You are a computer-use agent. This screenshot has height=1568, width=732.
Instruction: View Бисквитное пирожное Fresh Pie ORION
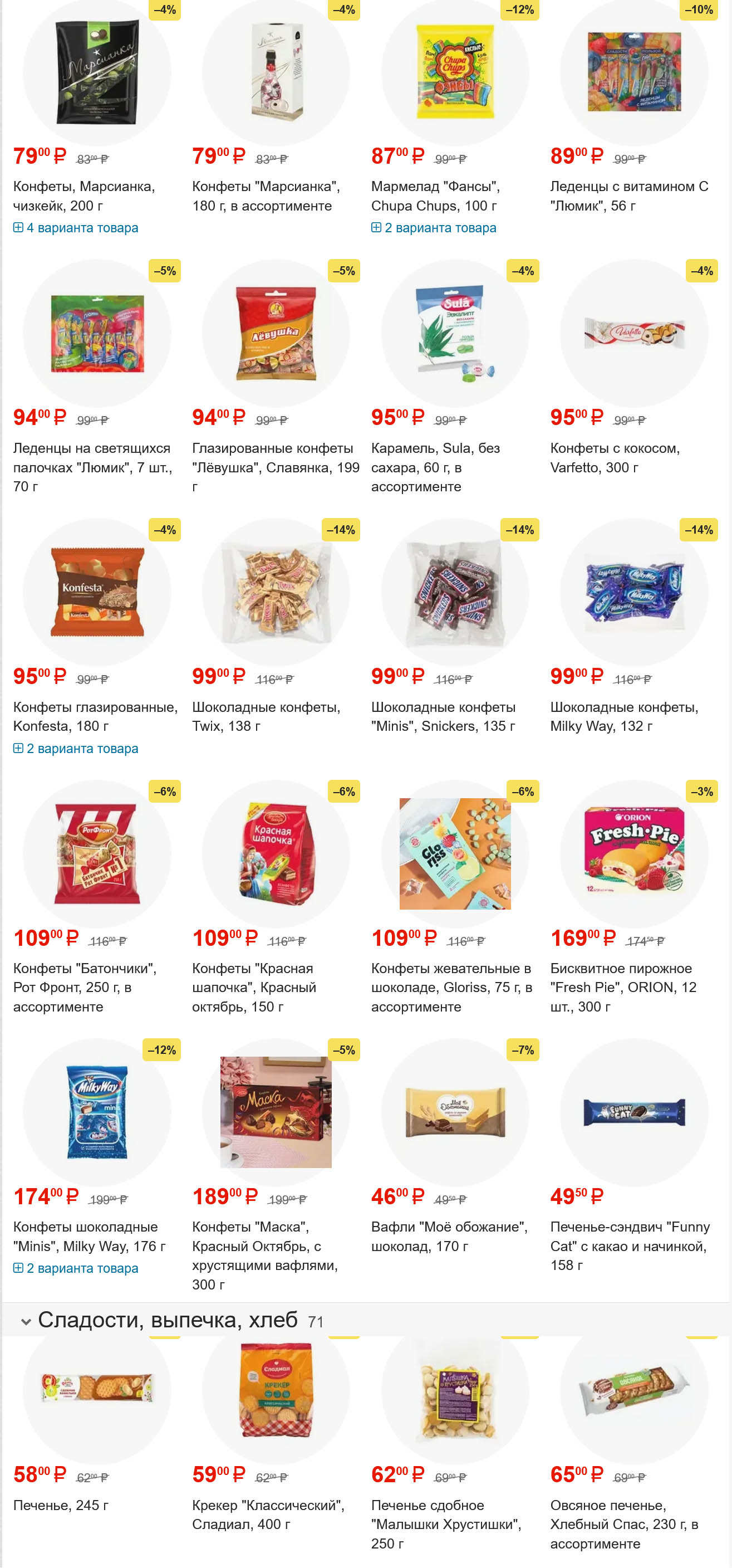point(622,986)
